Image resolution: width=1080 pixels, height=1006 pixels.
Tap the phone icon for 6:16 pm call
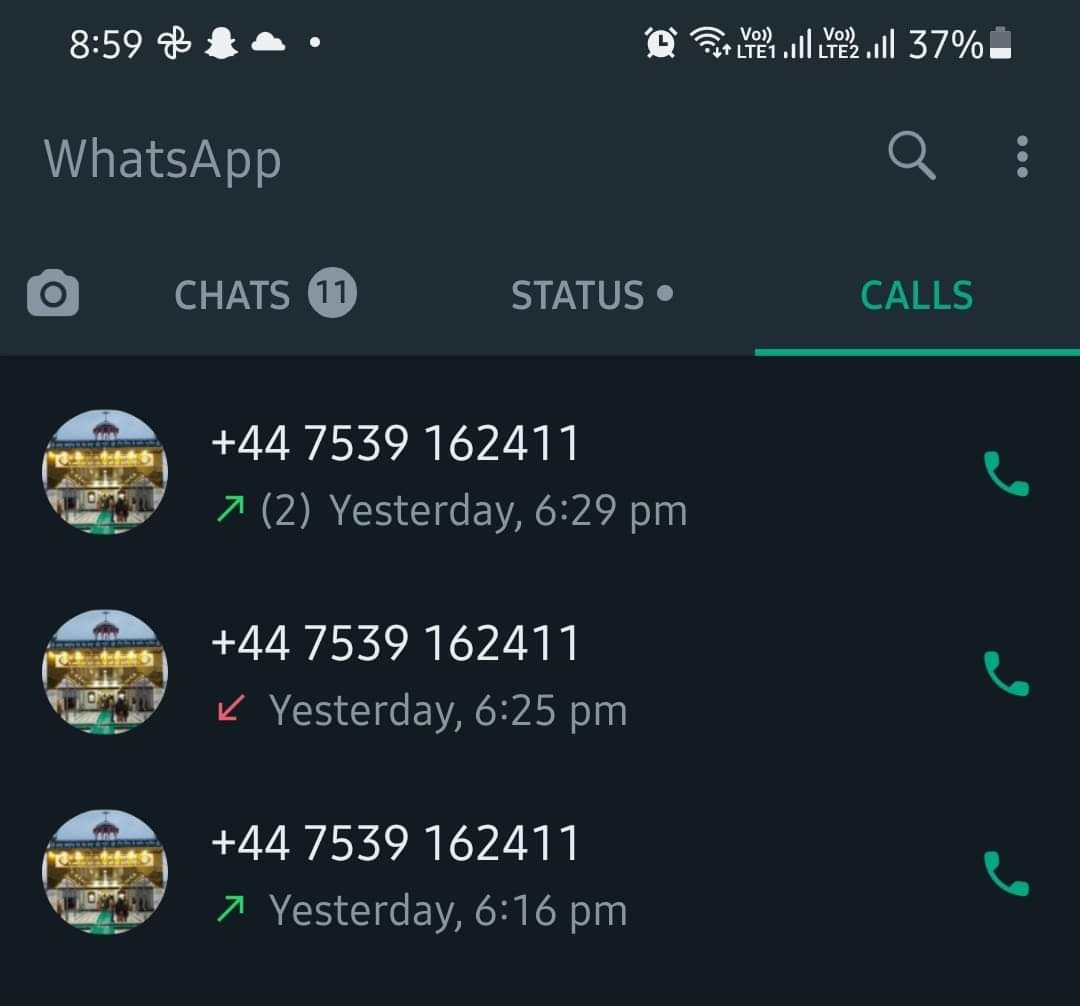[x=1005, y=873]
